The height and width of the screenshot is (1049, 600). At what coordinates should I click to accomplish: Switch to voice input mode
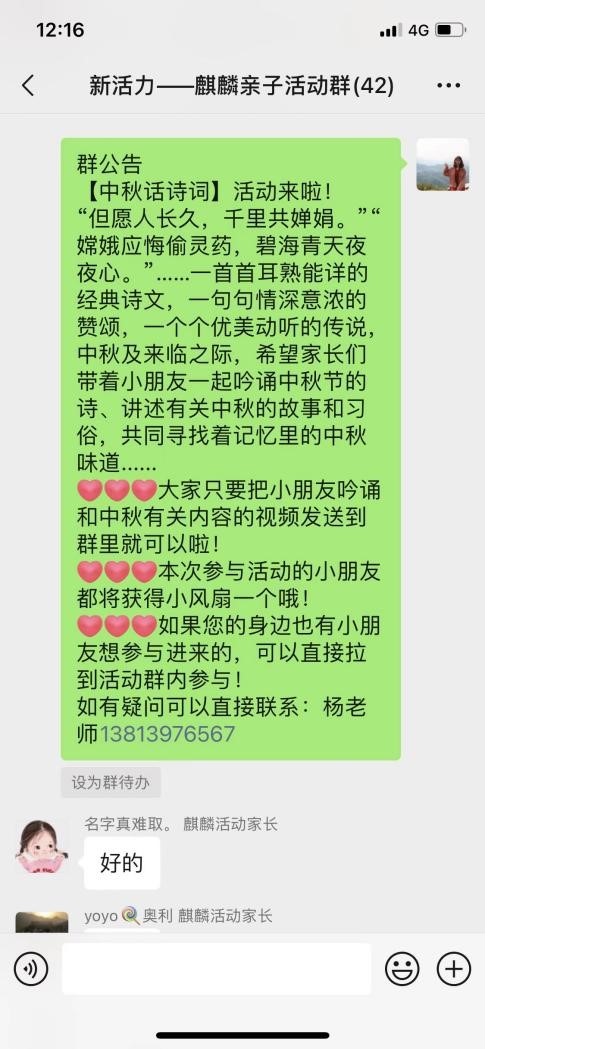pos(31,968)
